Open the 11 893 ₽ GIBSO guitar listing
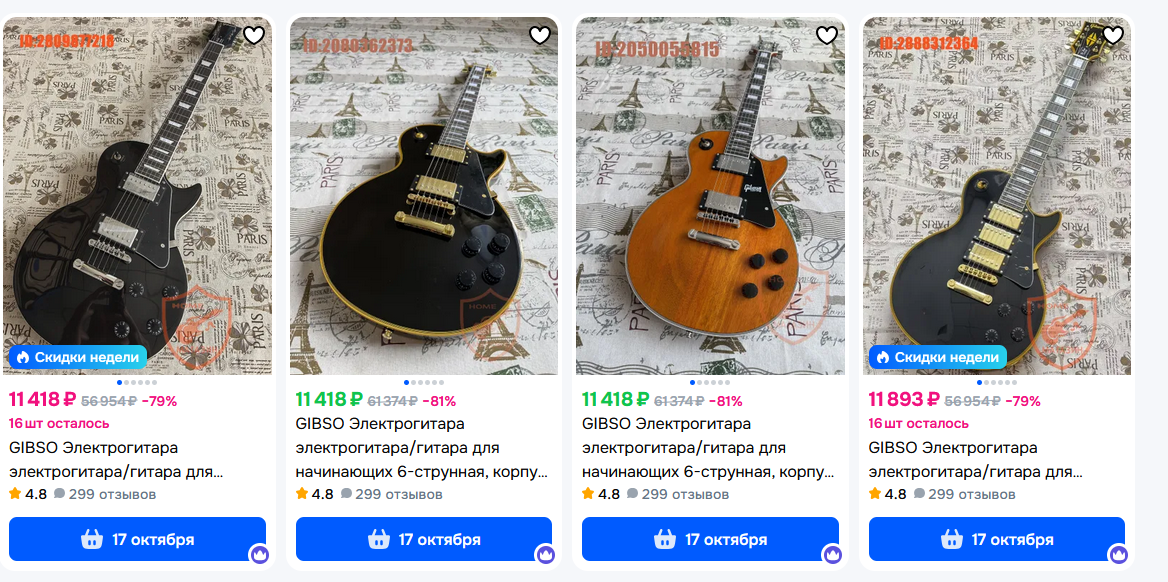Screen dimensions: 1168x582 click(996, 200)
